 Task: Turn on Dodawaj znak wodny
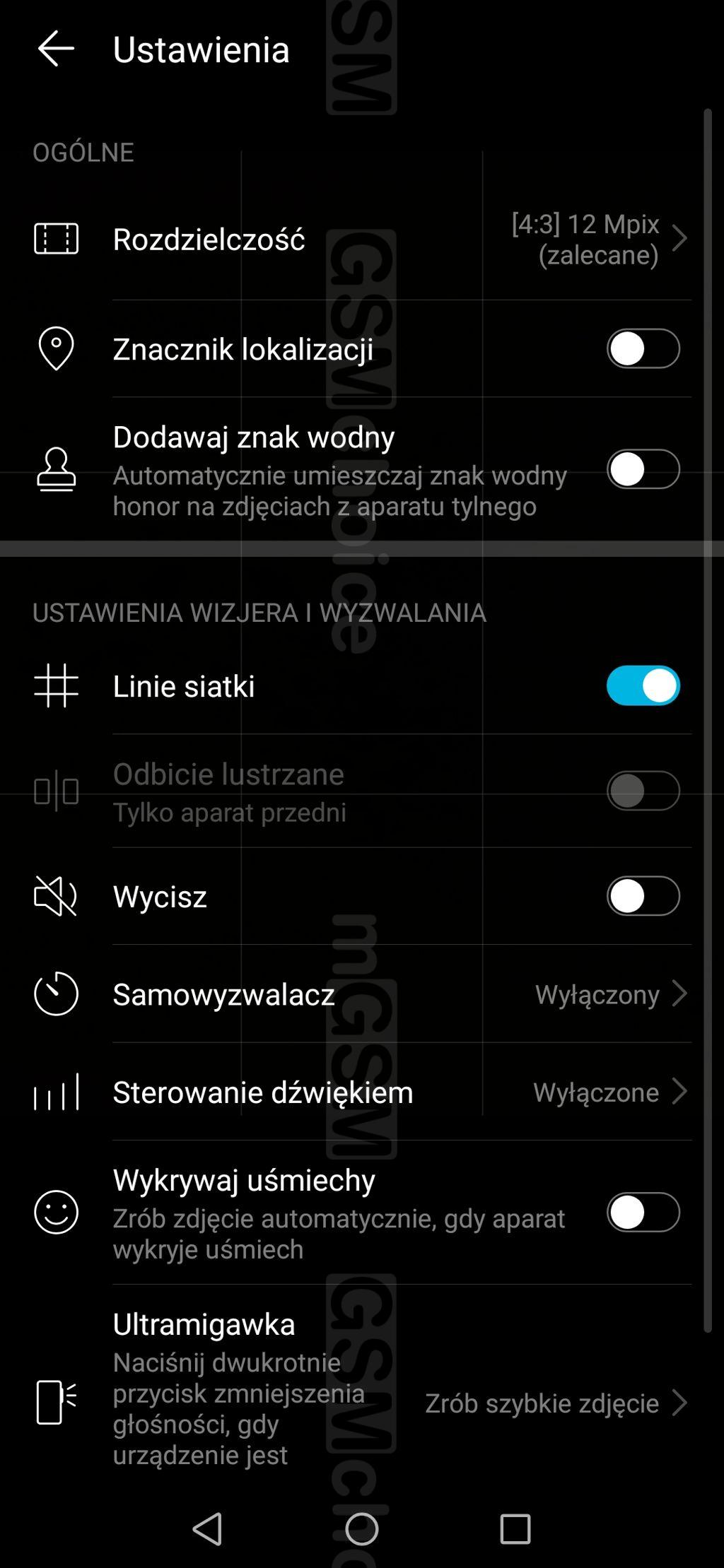pos(642,469)
